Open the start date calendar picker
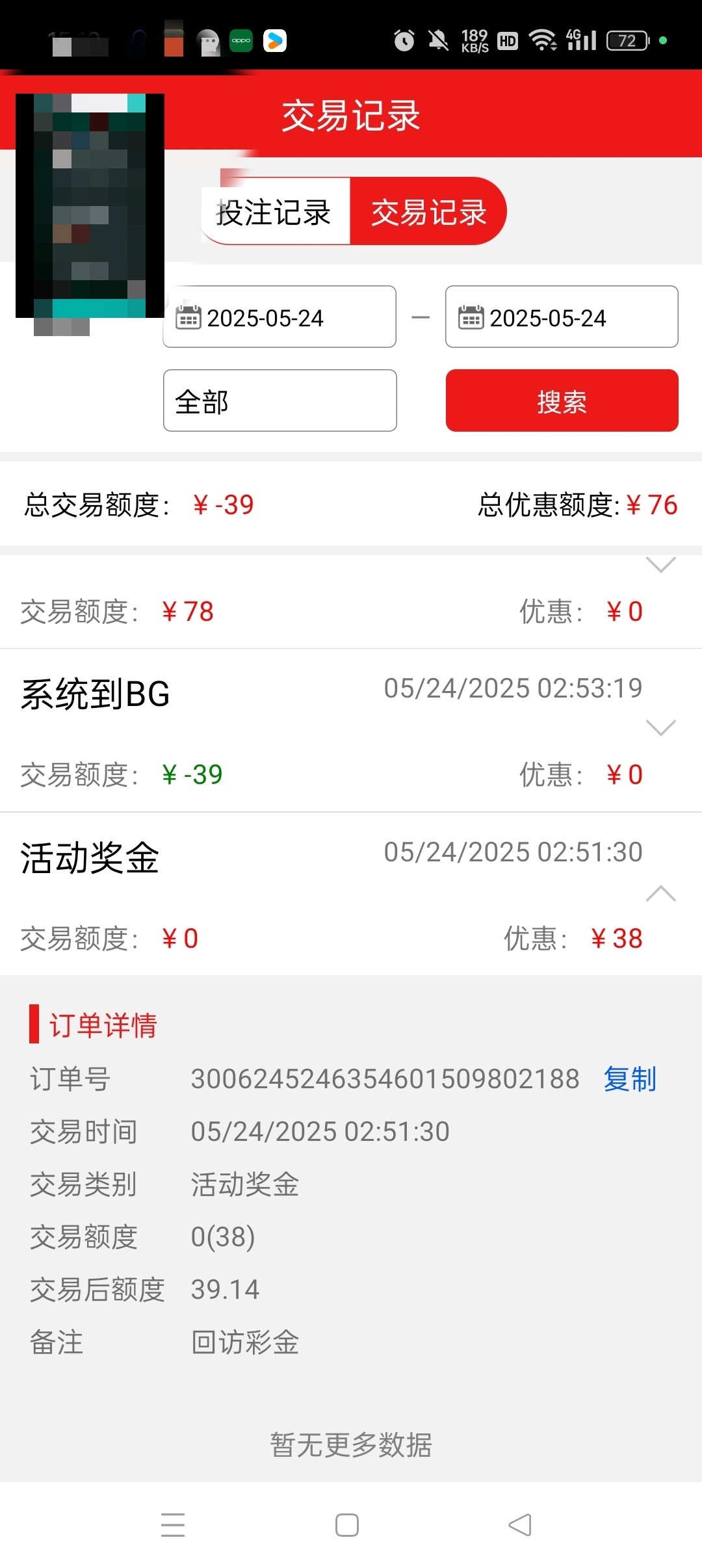Image resolution: width=702 pixels, height=1568 pixels. click(x=187, y=317)
